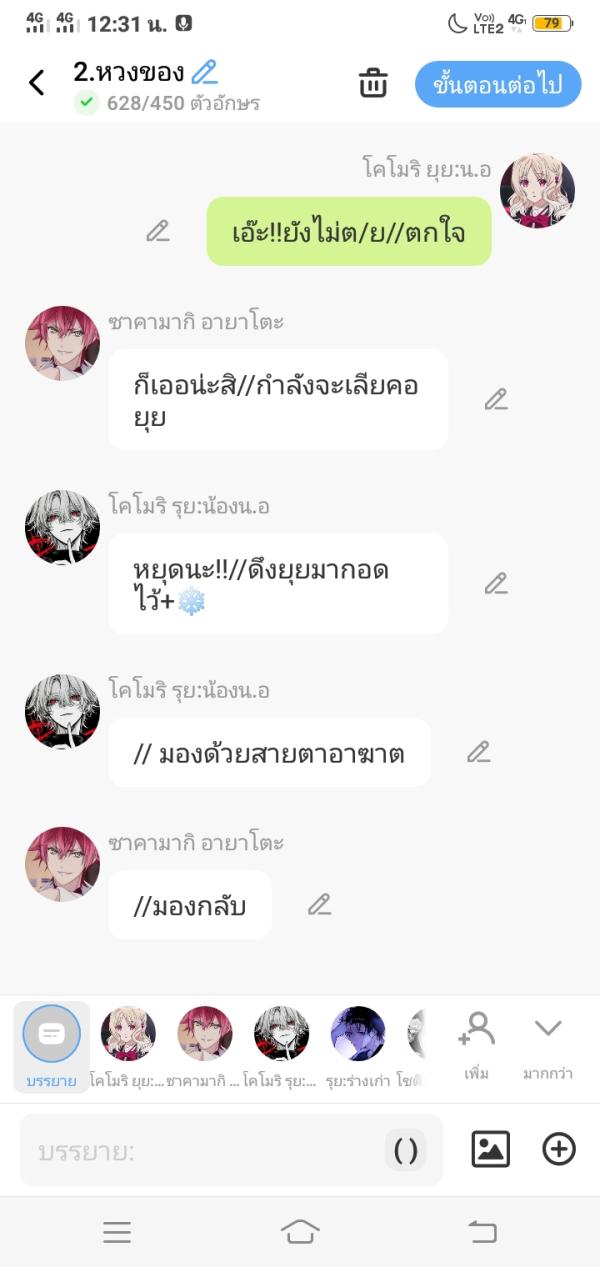This screenshot has width=600, height=1267.
Task: Edit the message //มองกลับ
Action: (319, 904)
